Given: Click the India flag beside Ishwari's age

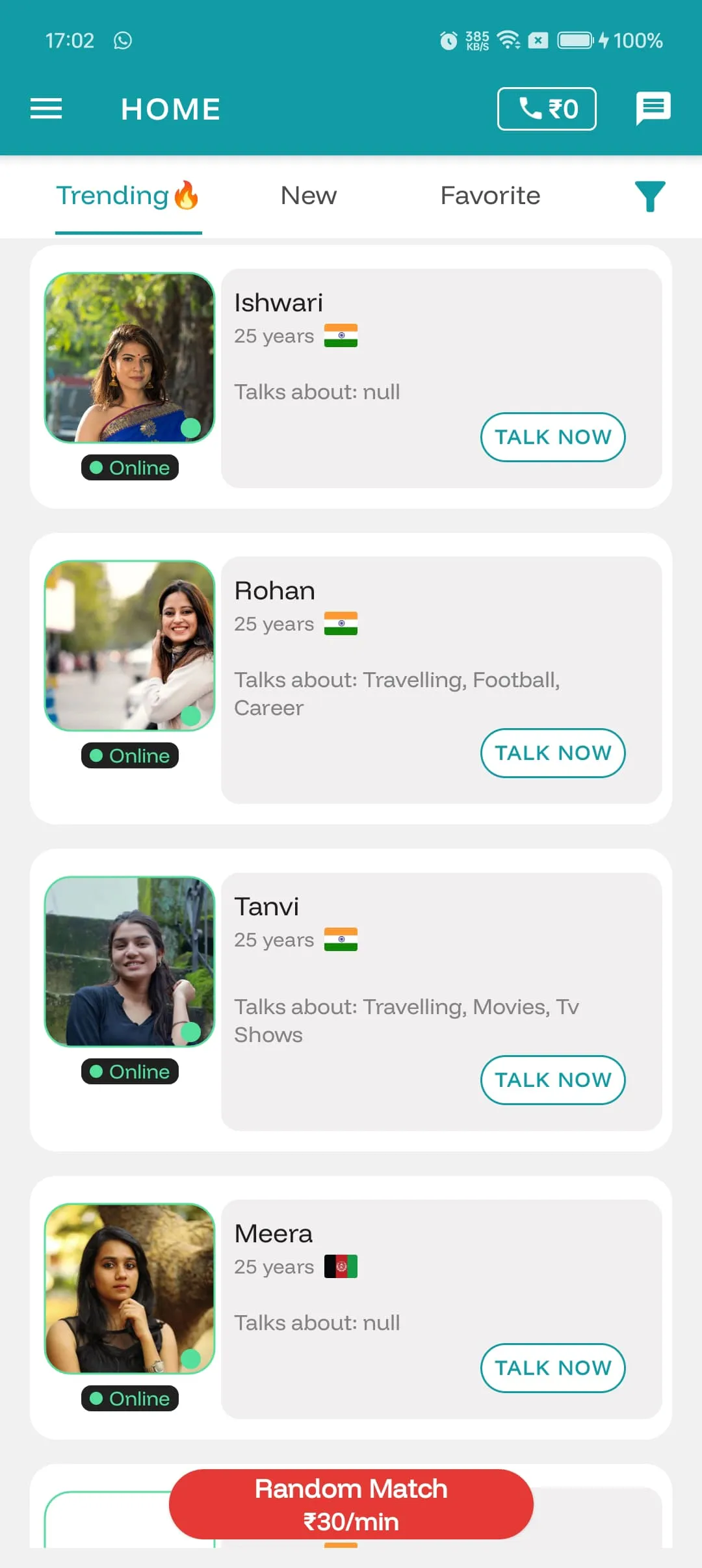Looking at the screenshot, I should point(341,335).
